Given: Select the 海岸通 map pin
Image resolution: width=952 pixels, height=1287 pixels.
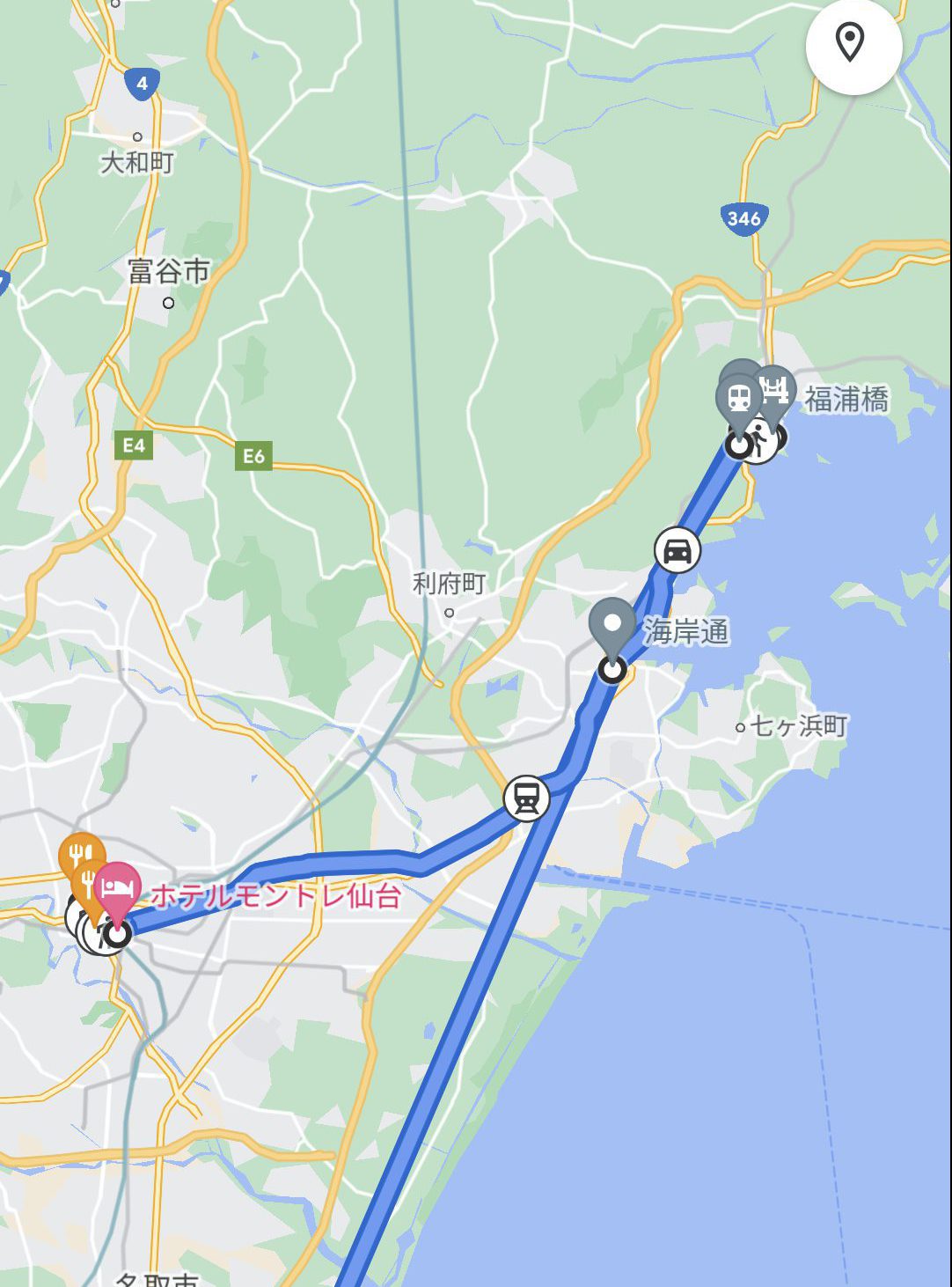Looking at the screenshot, I should (612, 623).
